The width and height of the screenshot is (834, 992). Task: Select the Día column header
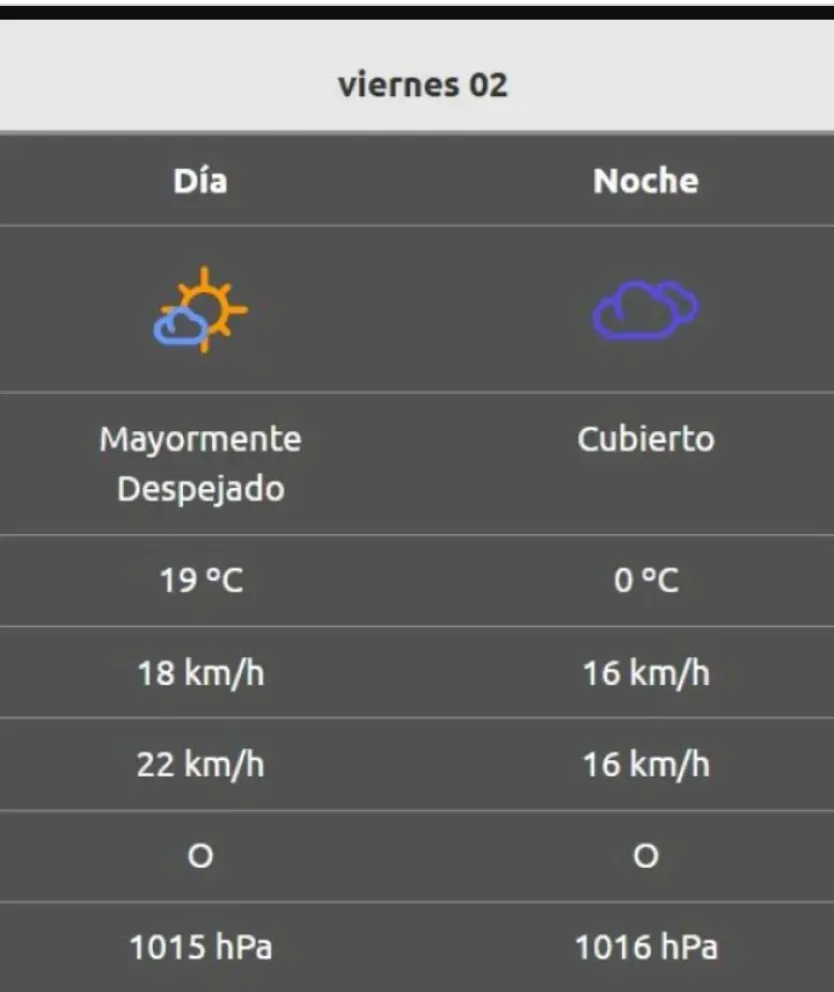198,181
